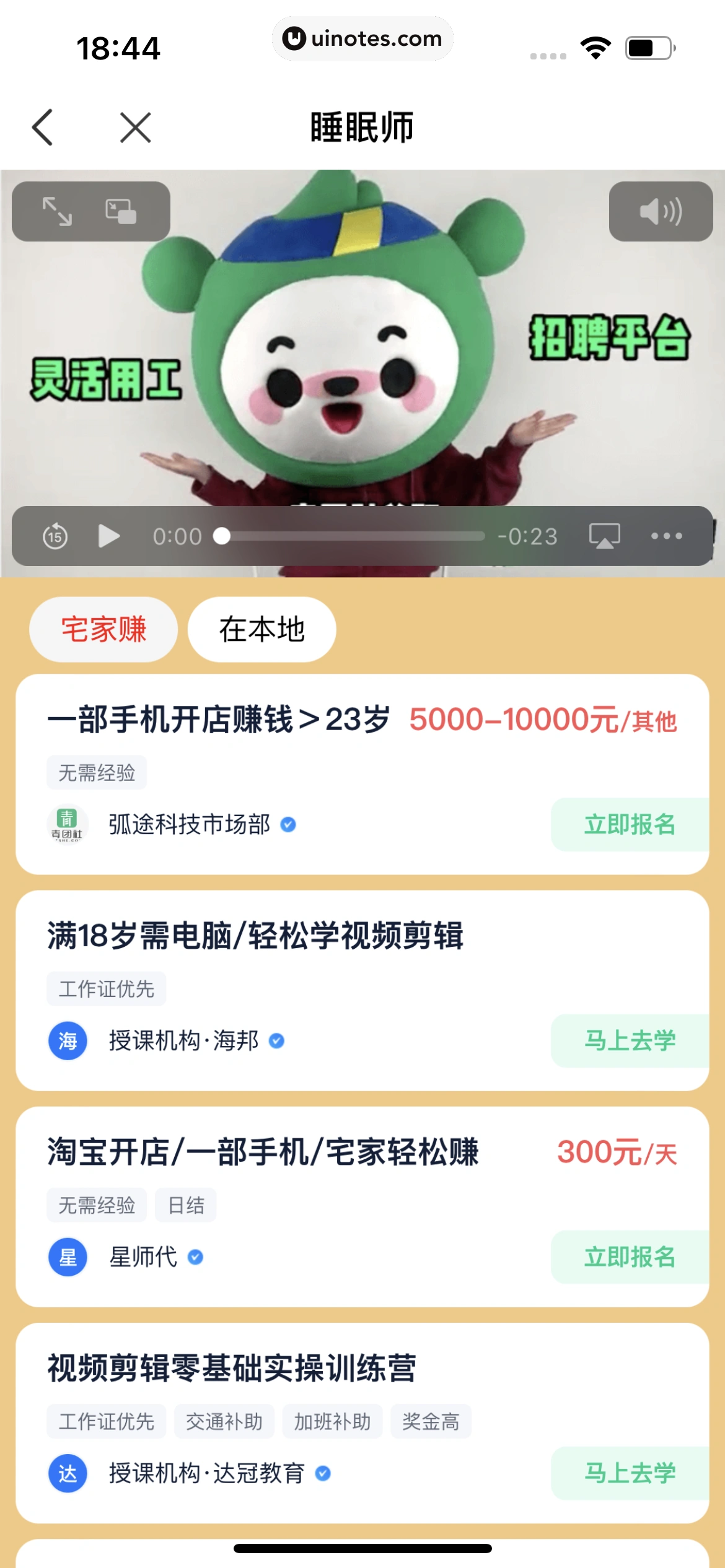This screenshot has width=725, height=1568.
Task: Tap the video progress slider
Action: pyautogui.click(x=353, y=536)
